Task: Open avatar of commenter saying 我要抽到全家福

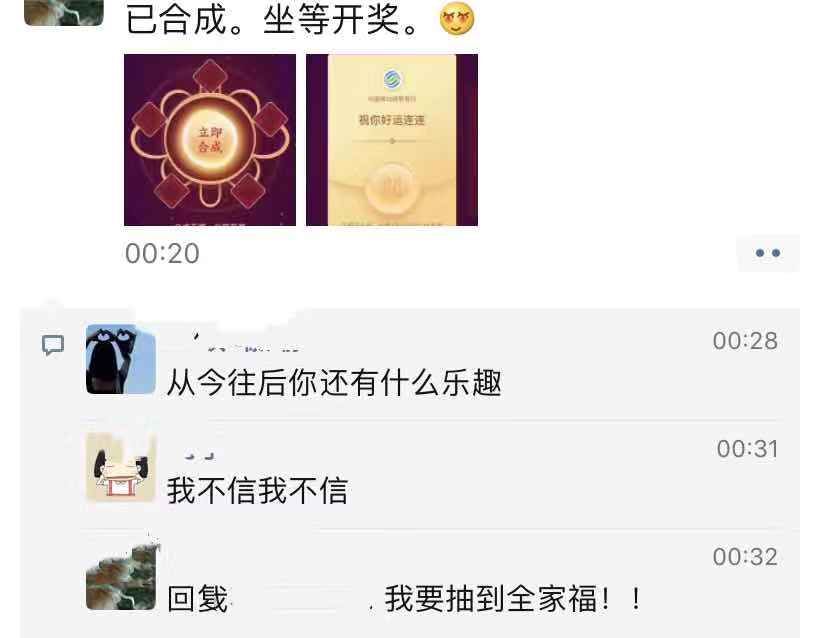Action: pos(121,577)
